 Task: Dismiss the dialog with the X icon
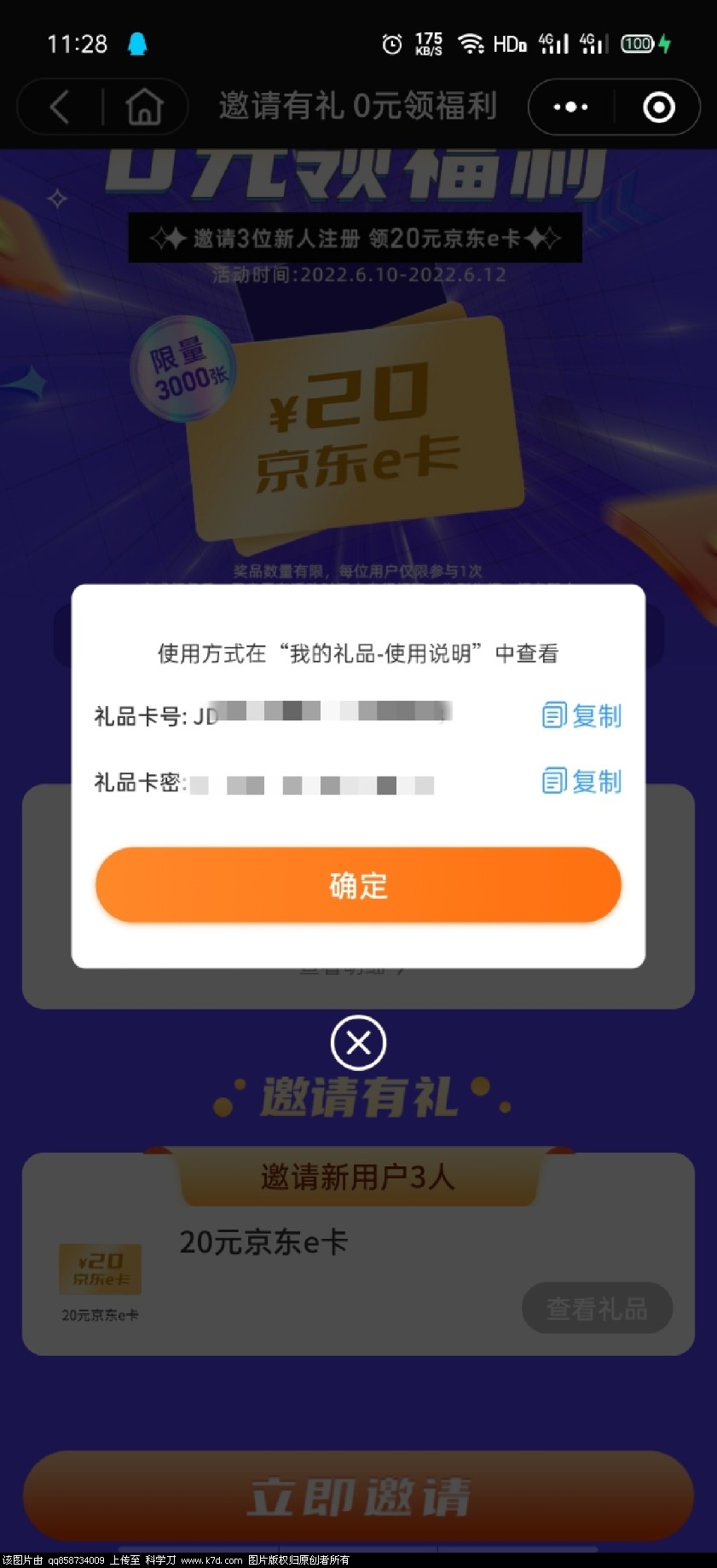[x=358, y=1042]
